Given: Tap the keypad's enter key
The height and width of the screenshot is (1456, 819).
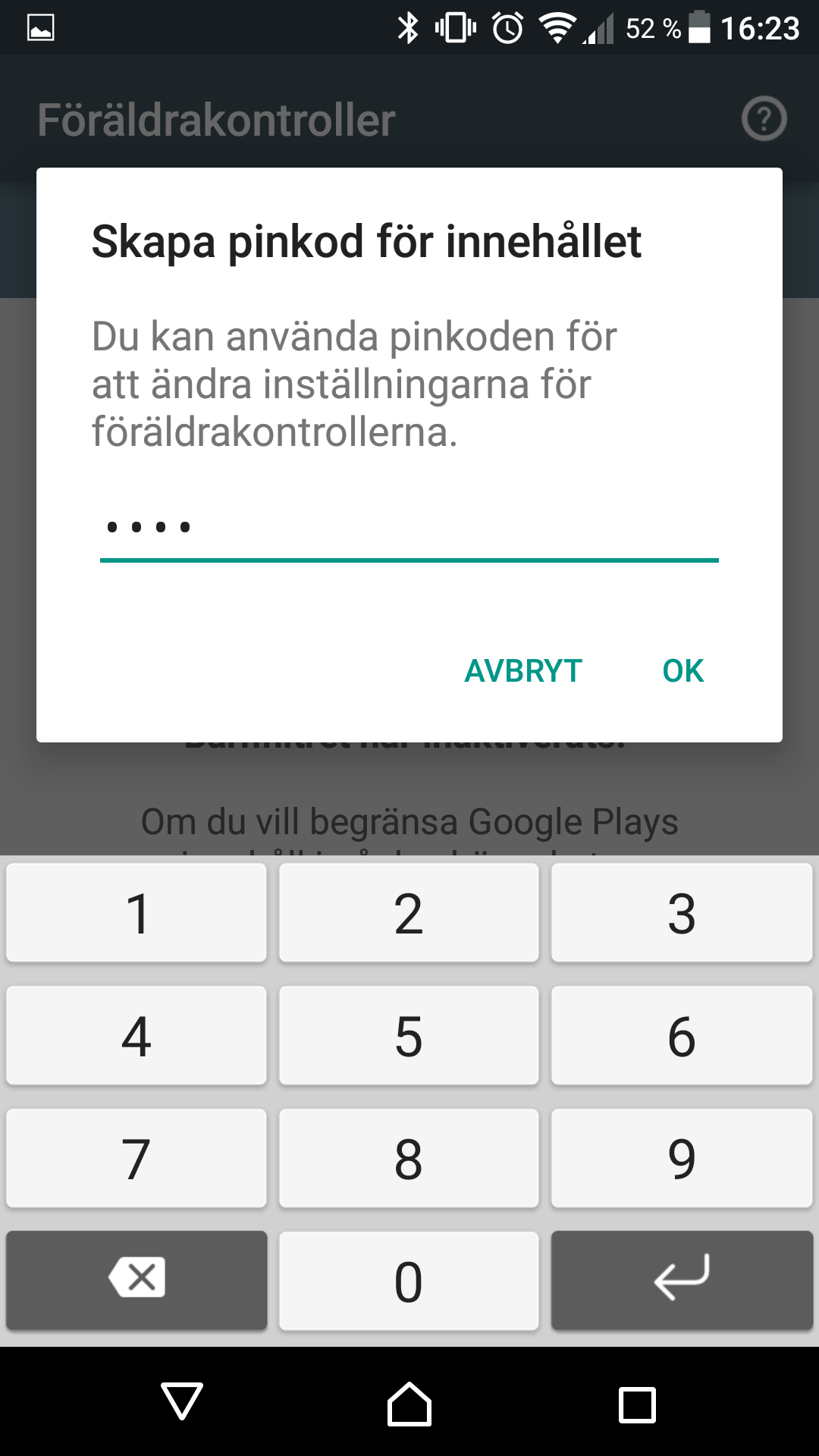Looking at the screenshot, I should coord(681,1281).
